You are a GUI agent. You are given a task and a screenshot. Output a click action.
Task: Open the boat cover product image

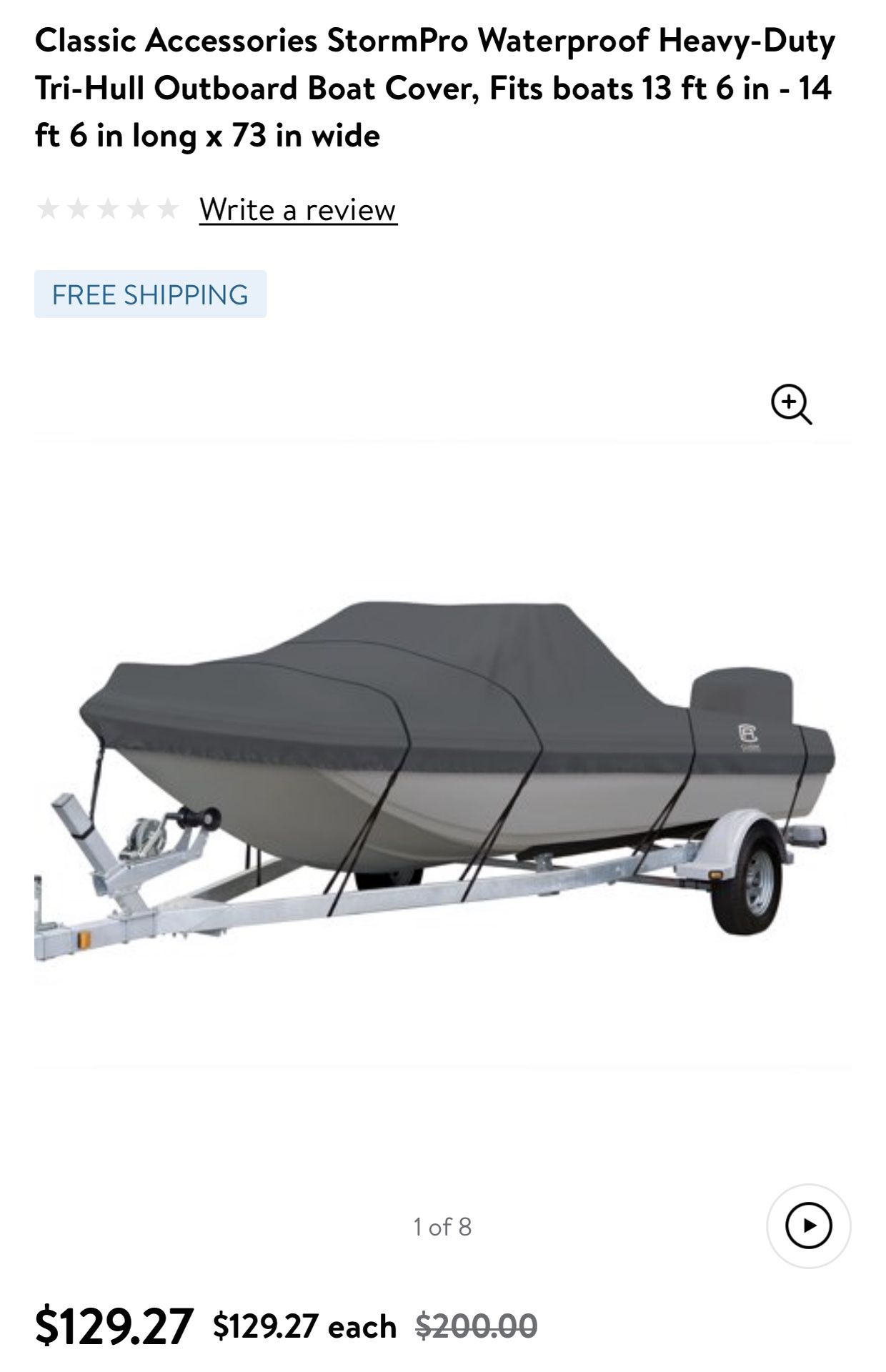coord(443,757)
